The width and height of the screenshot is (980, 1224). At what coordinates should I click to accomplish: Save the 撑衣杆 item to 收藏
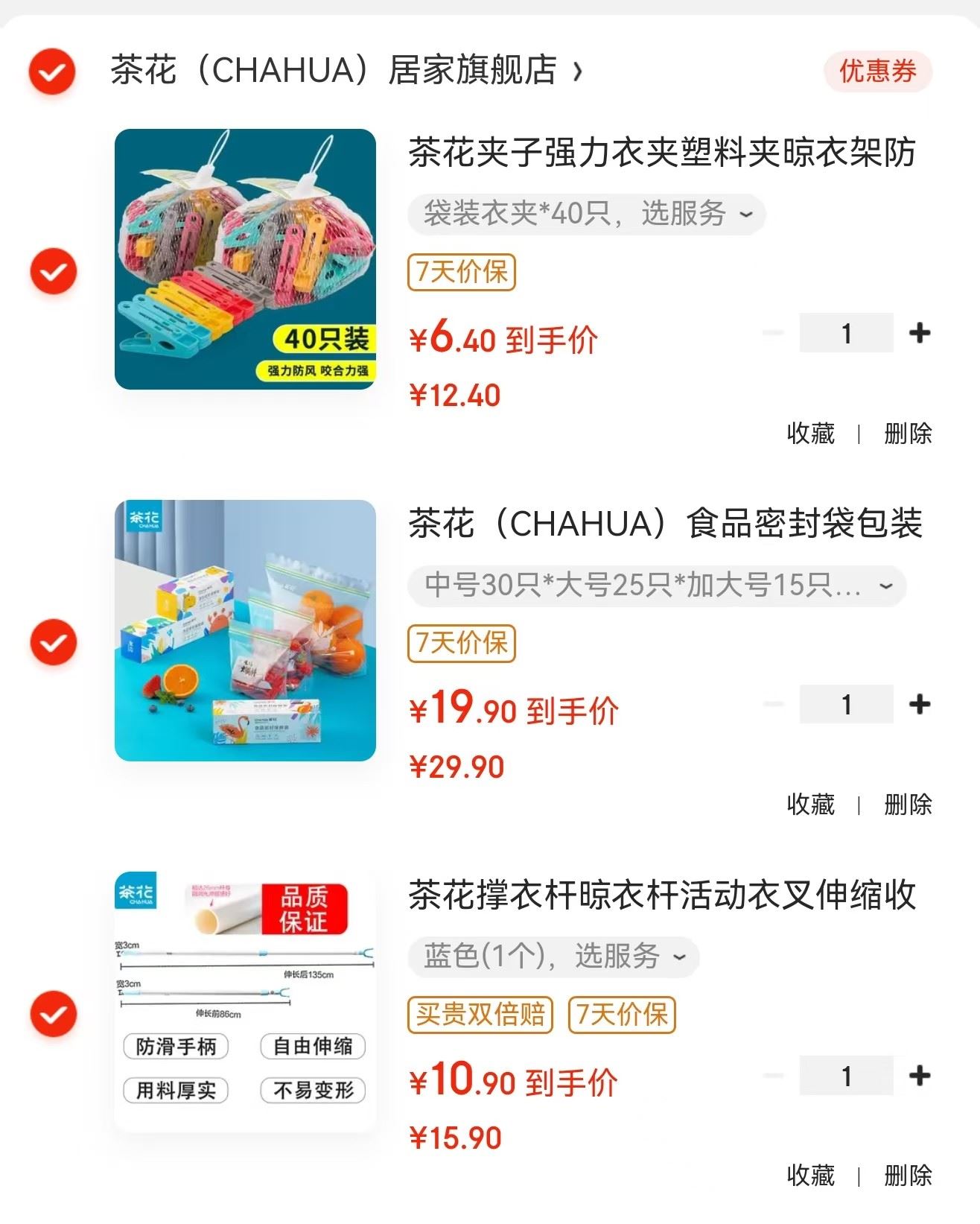click(x=810, y=1175)
